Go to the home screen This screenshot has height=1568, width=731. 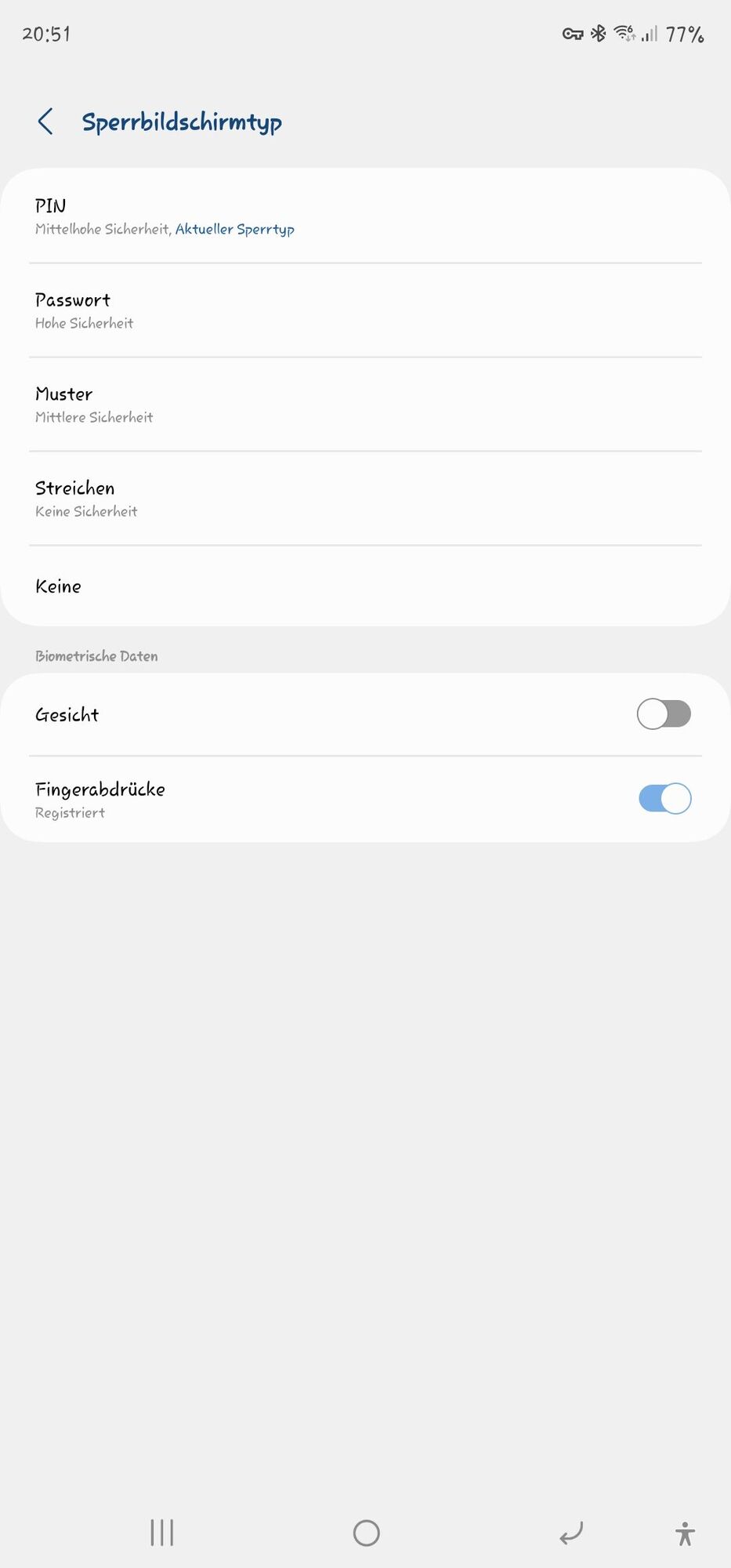tap(366, 1532)
